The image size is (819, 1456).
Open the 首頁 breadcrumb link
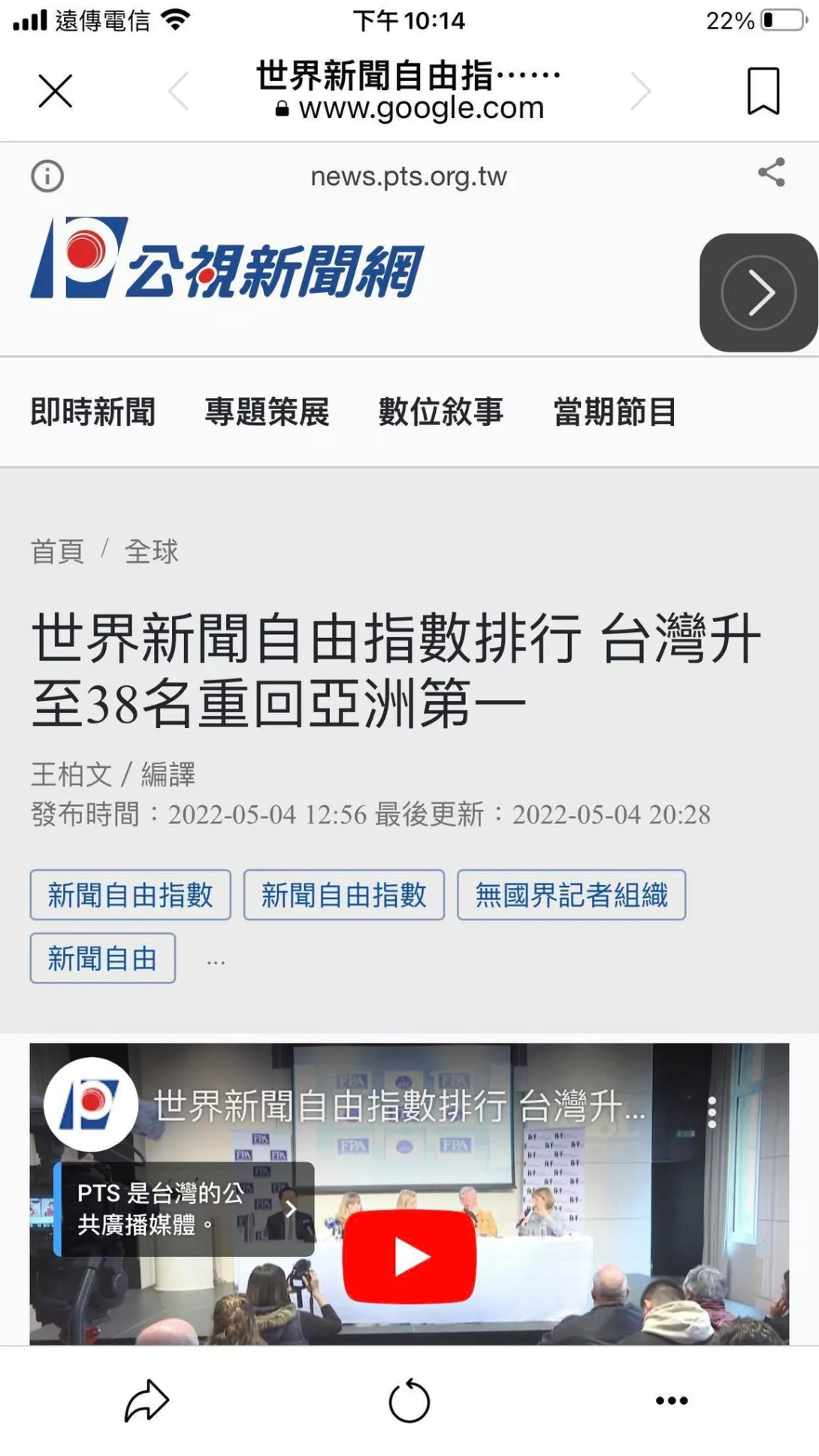[x=57, y=551]
